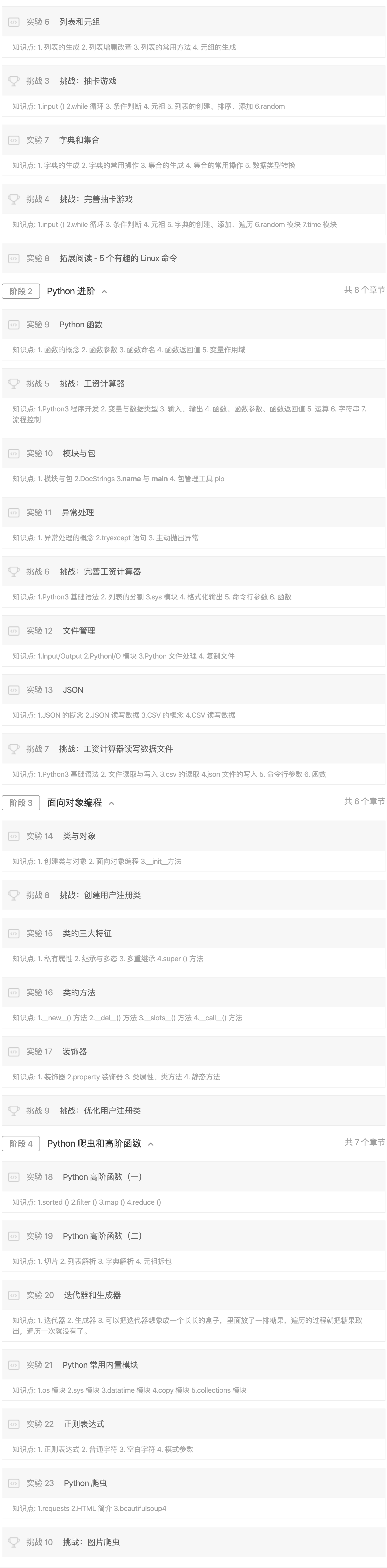Open 挑战 3 抽卡游戏
The width and height of the screenshot is (387, 1568).
click(x=88, y=81)
